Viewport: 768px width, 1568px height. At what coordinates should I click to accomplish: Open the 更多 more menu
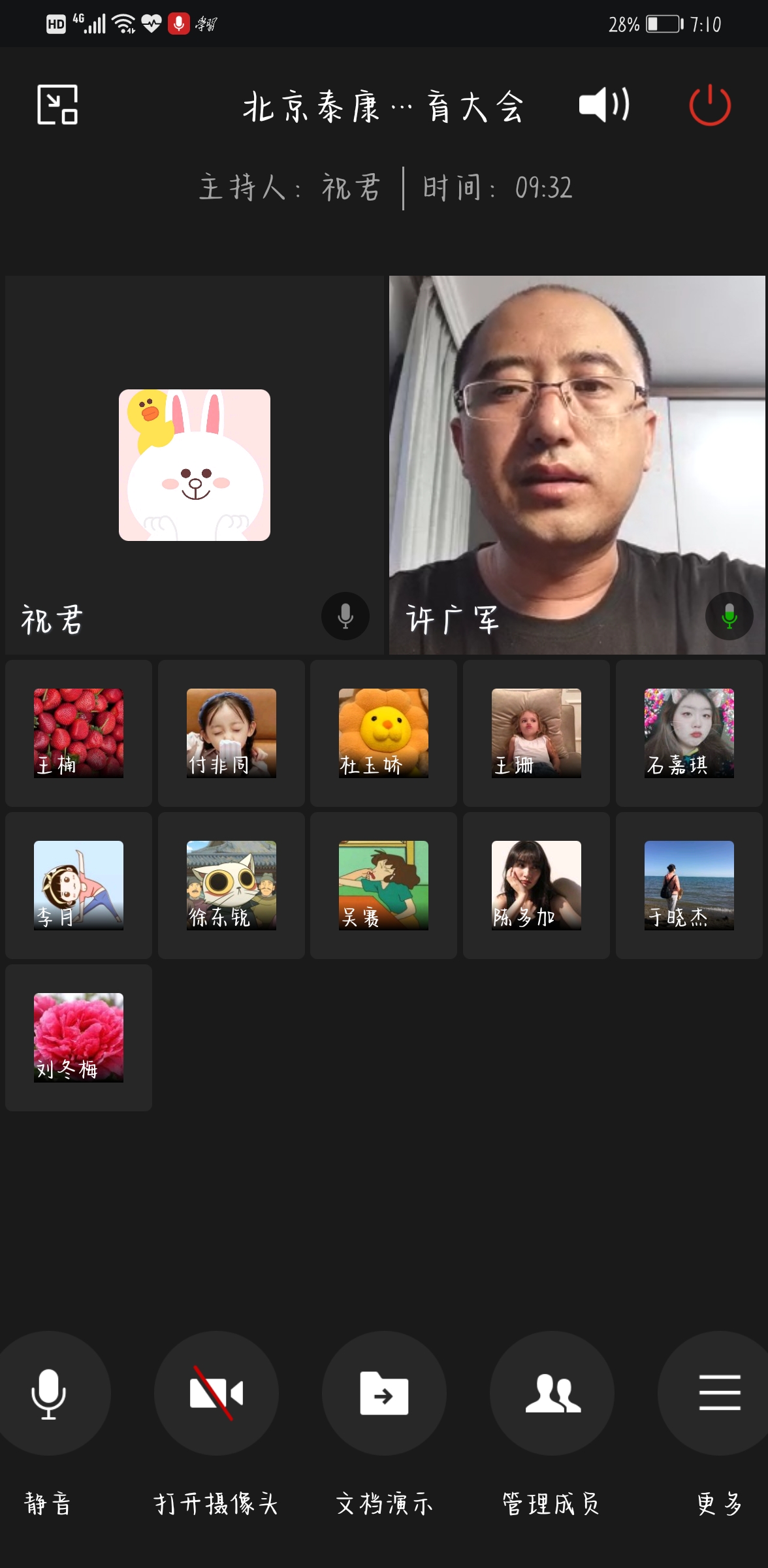pyautogui.click(x=719, y=1394)
